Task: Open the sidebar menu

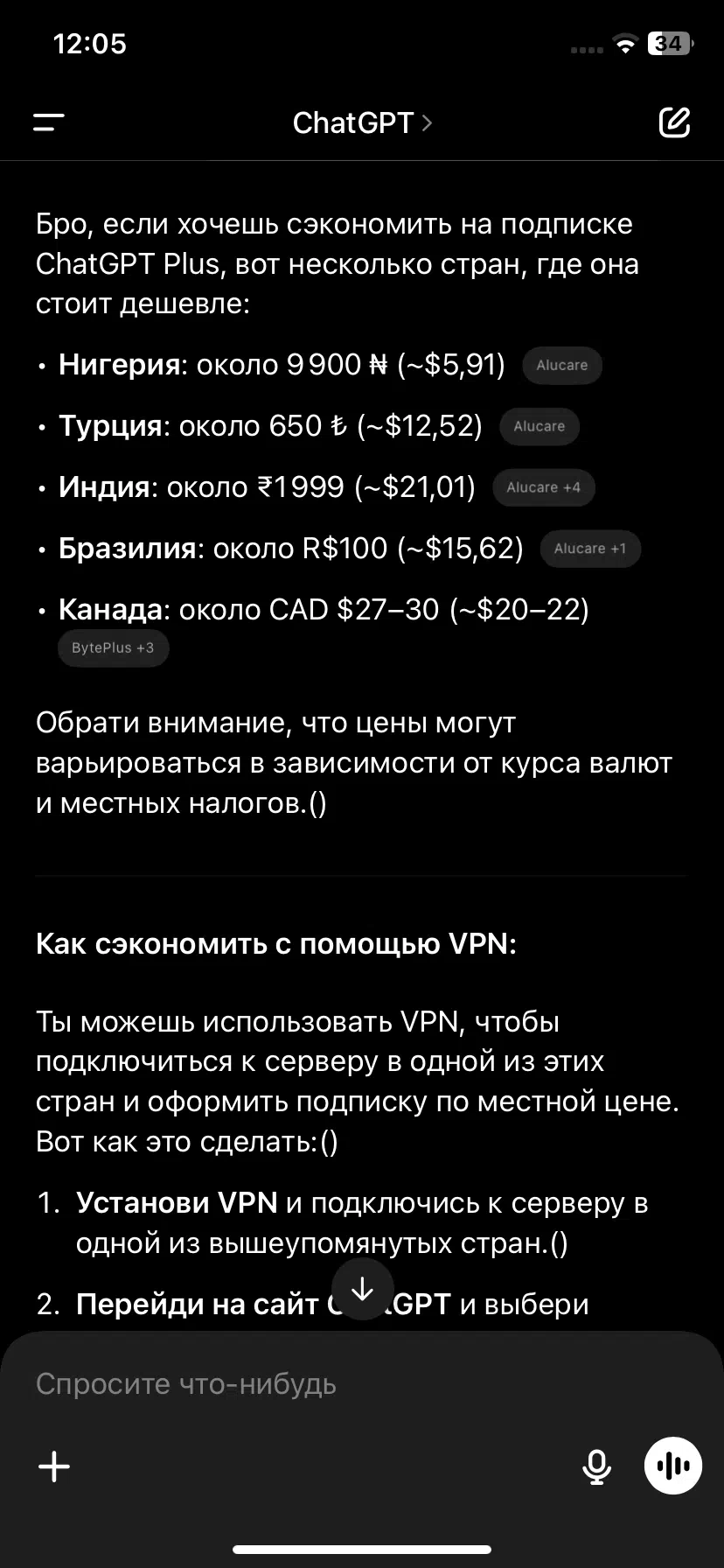Action: point(49,123)
